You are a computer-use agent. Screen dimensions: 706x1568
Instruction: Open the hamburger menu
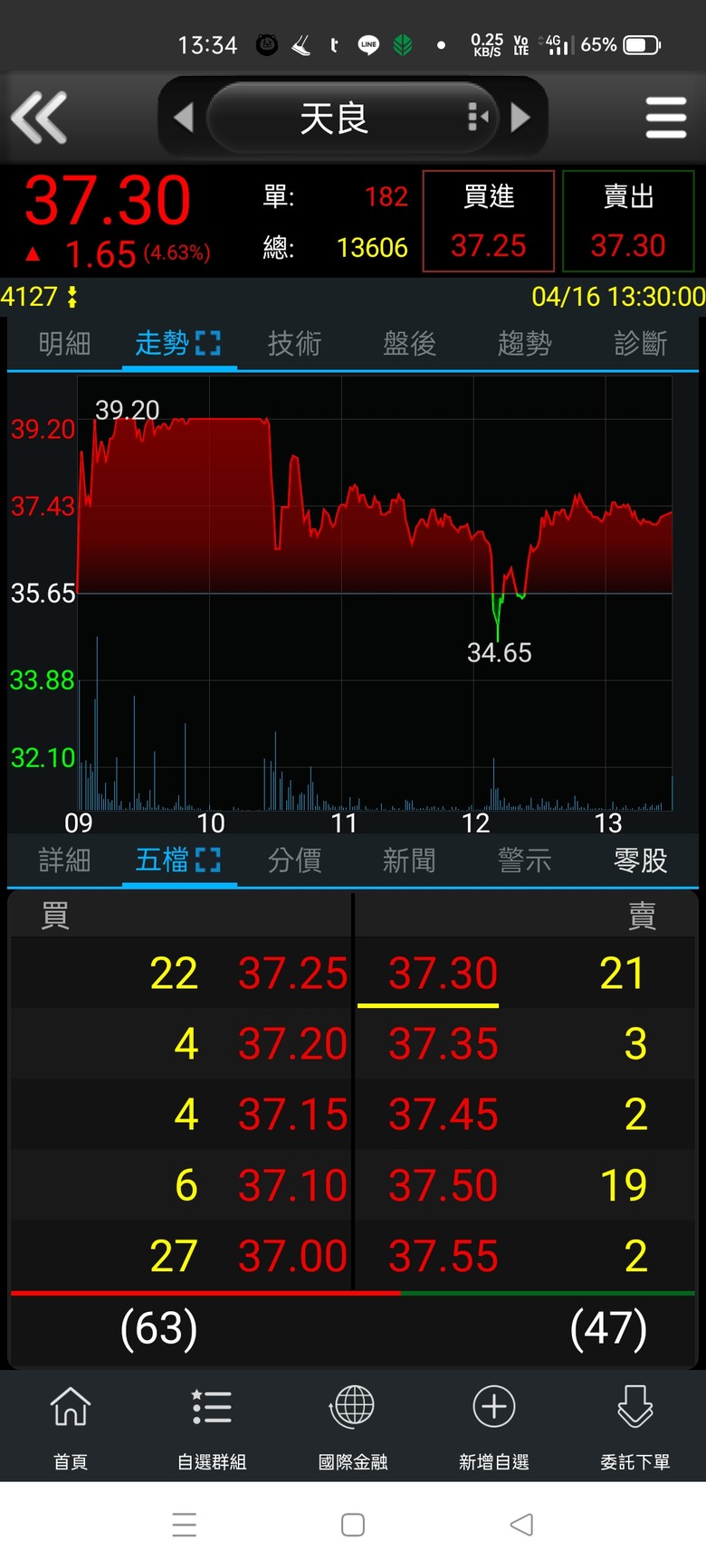[665, 118]
